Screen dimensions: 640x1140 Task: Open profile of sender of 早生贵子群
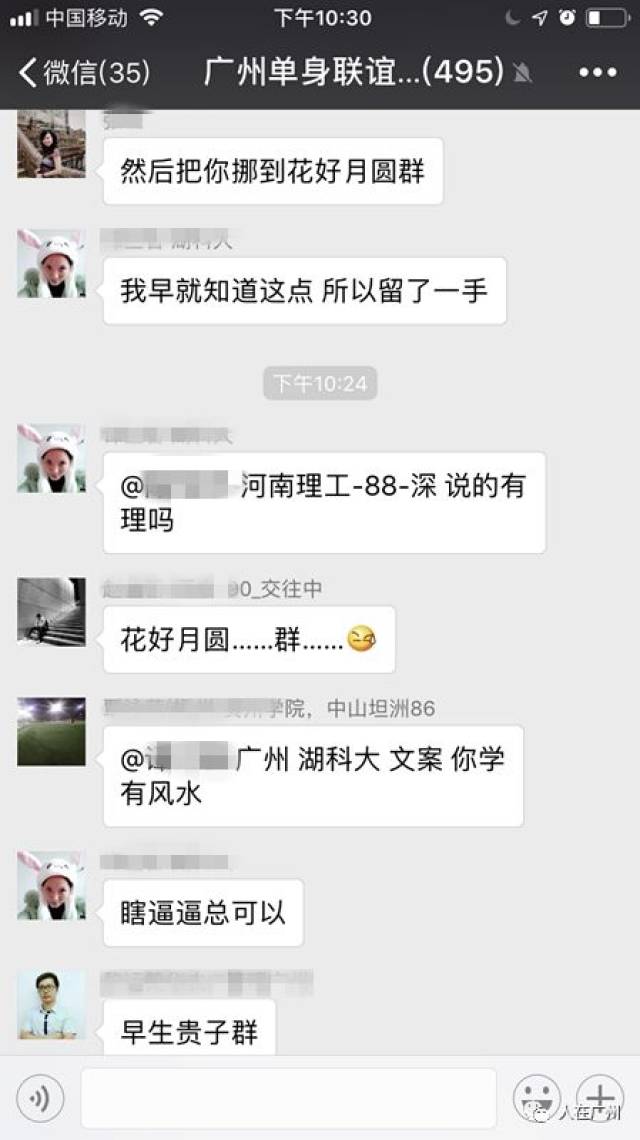pos(51,1005)
